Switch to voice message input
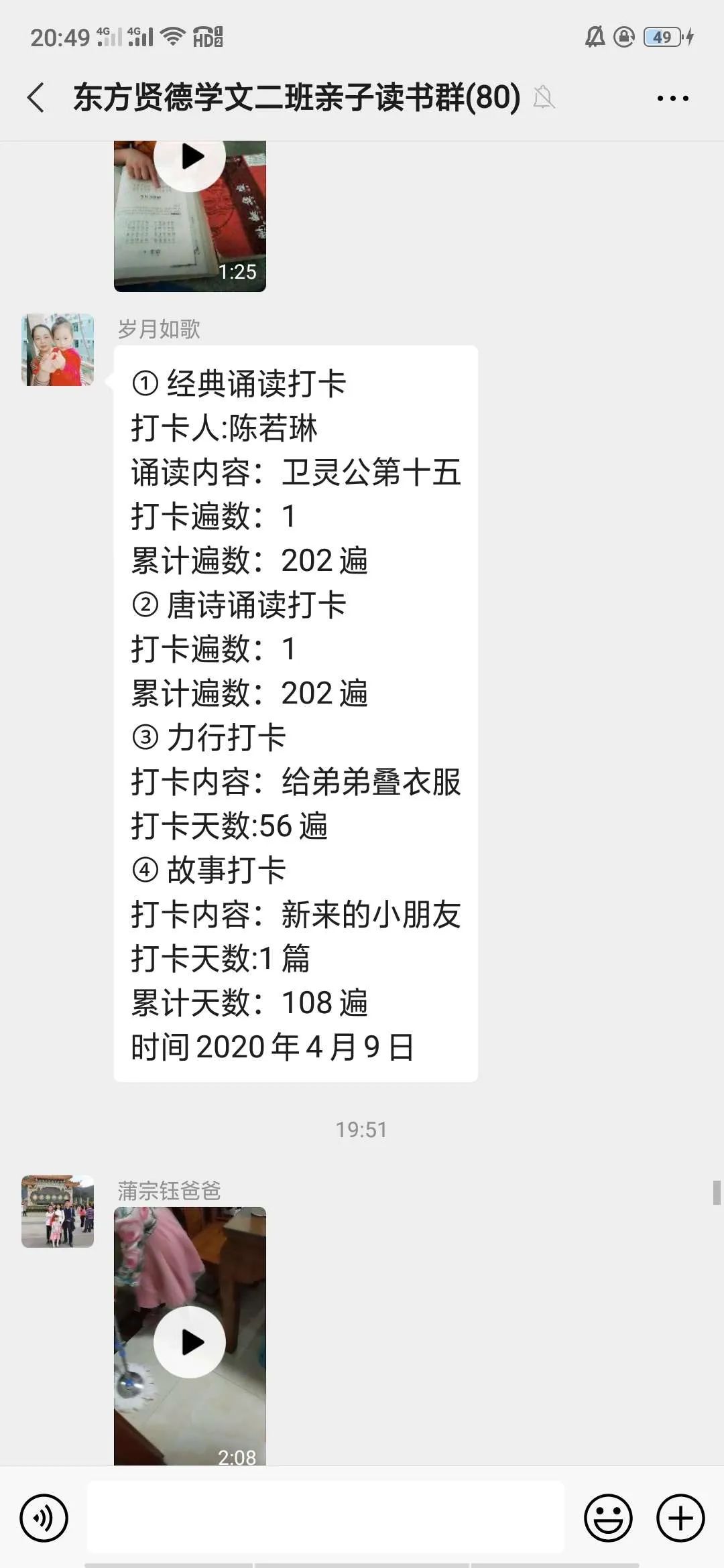724x1568 pixels. pyautogui.click(x=44, y=1518)
